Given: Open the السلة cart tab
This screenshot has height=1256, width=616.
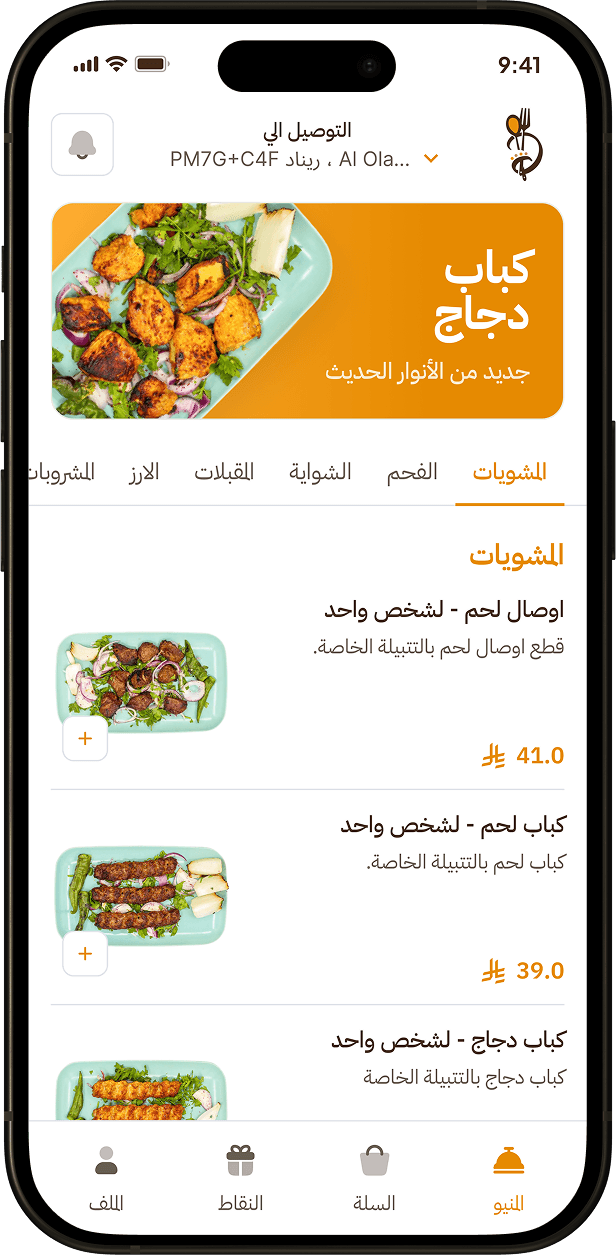Looking at the screenshot, I should [x=374, y=1180].
